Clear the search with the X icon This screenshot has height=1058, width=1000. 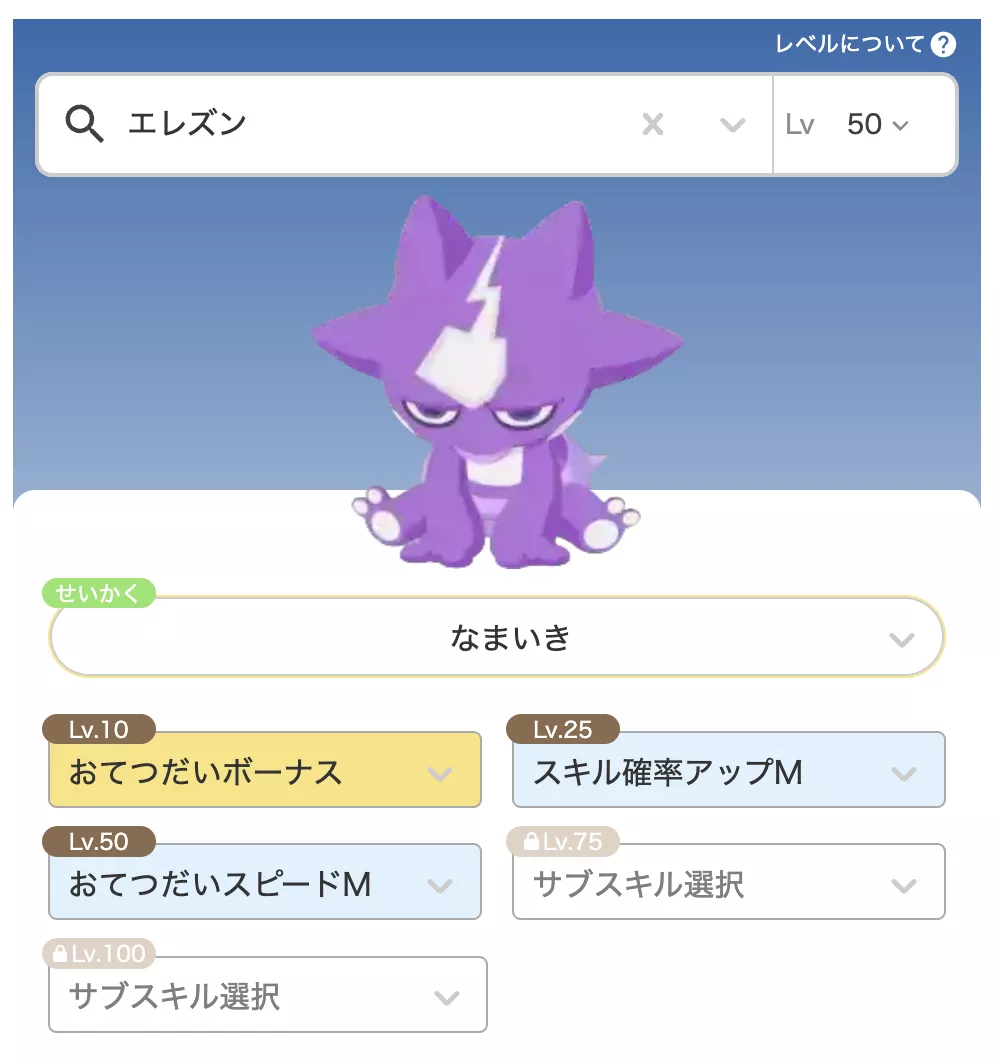(654, 124)
